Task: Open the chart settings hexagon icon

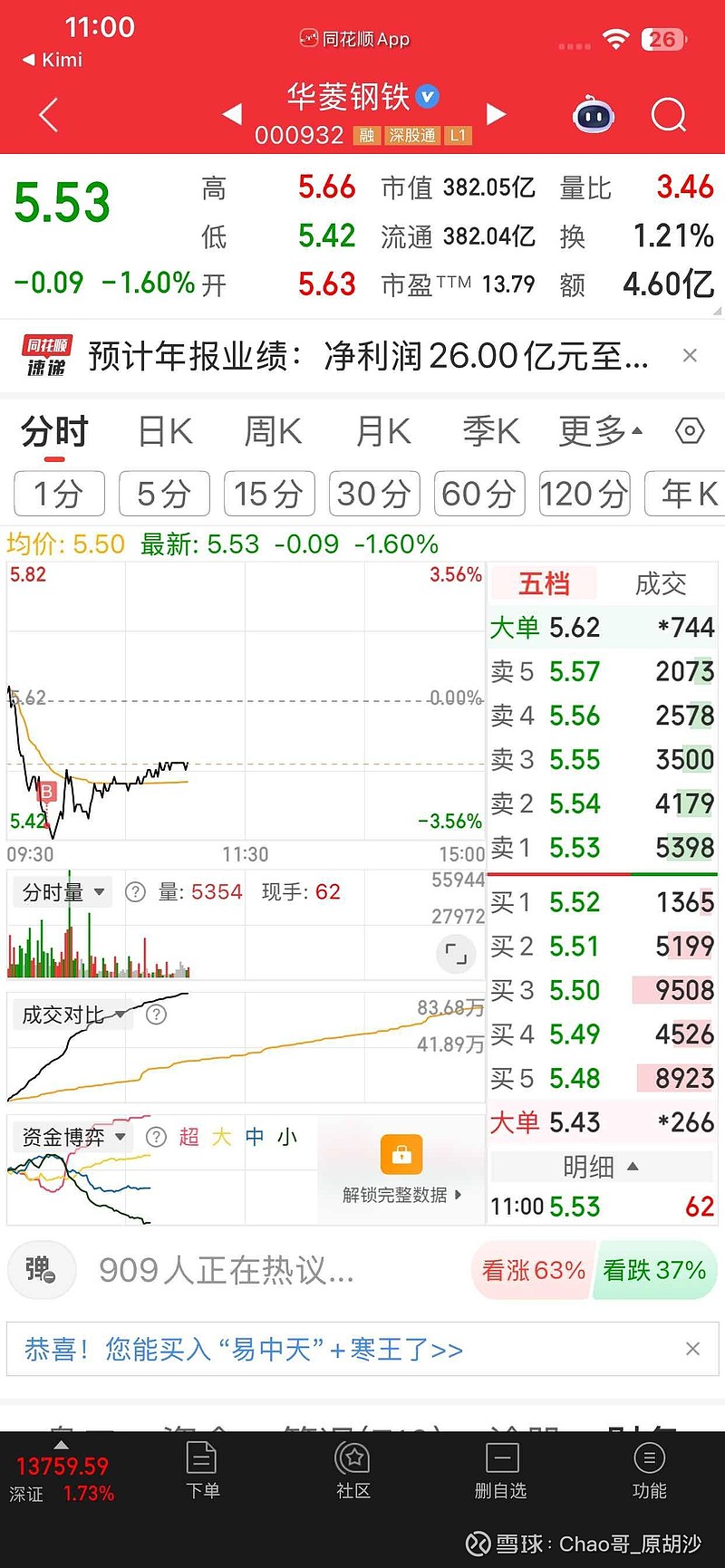Action: tap(690, 431)
